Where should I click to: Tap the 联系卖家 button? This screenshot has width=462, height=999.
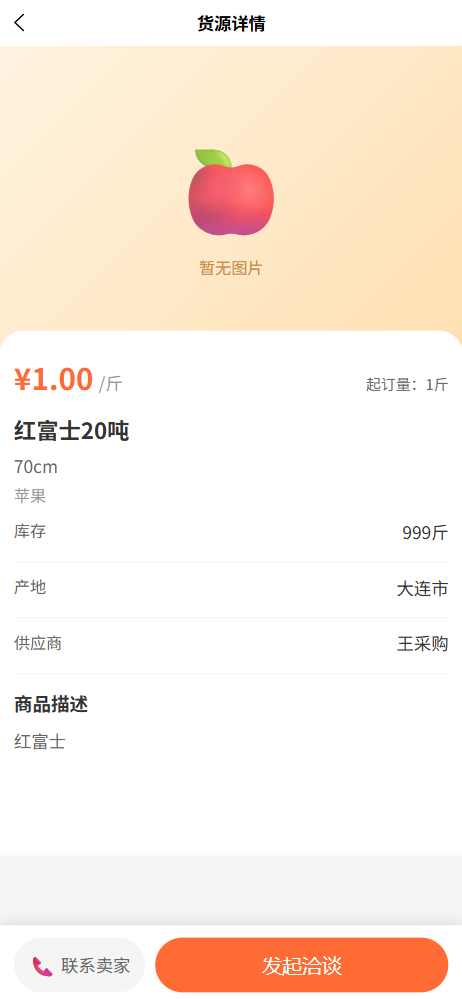pos(80,965)
